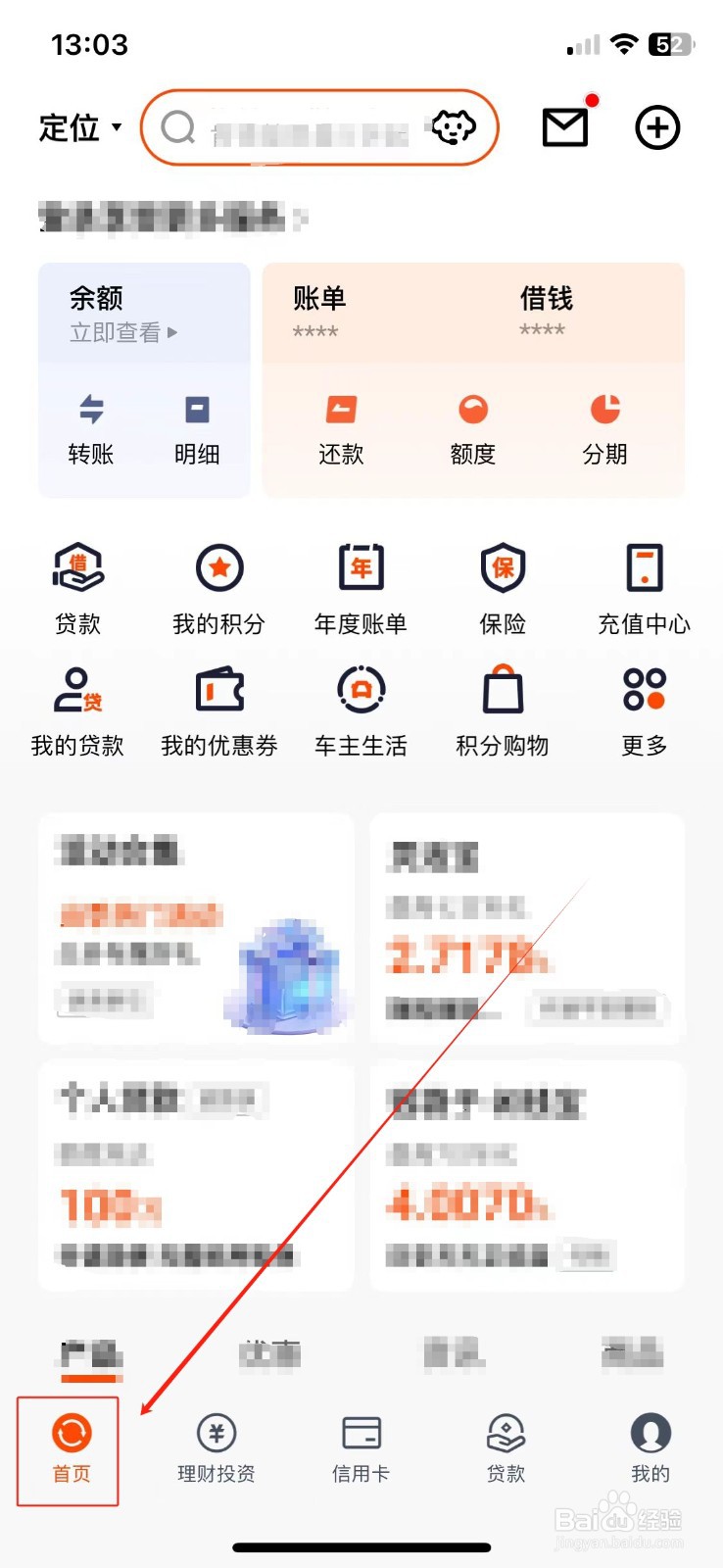Expand the 更多 (more) services grid

pyautogui.click(x=644, y=708)
